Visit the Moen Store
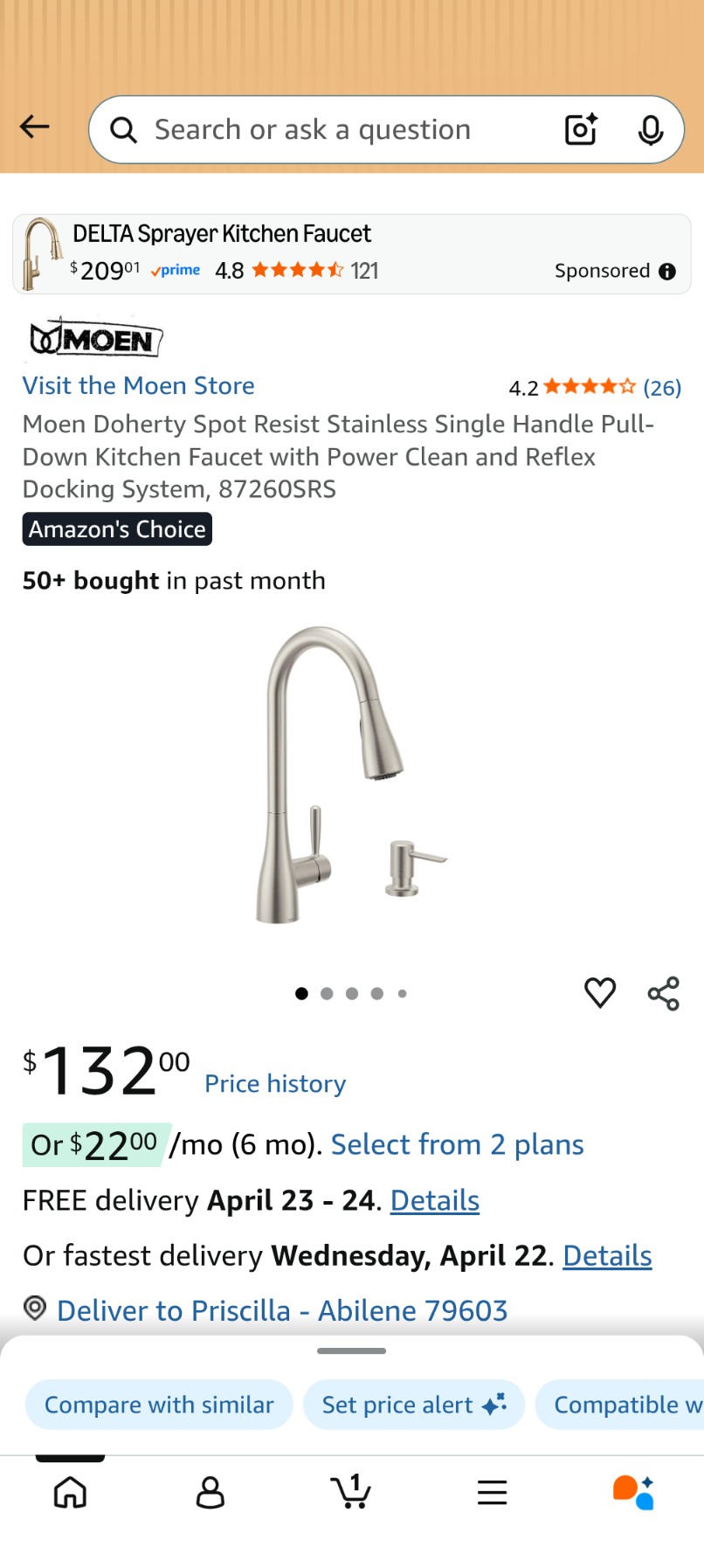This screenshot has width=704, height=1568. point(139,385)
